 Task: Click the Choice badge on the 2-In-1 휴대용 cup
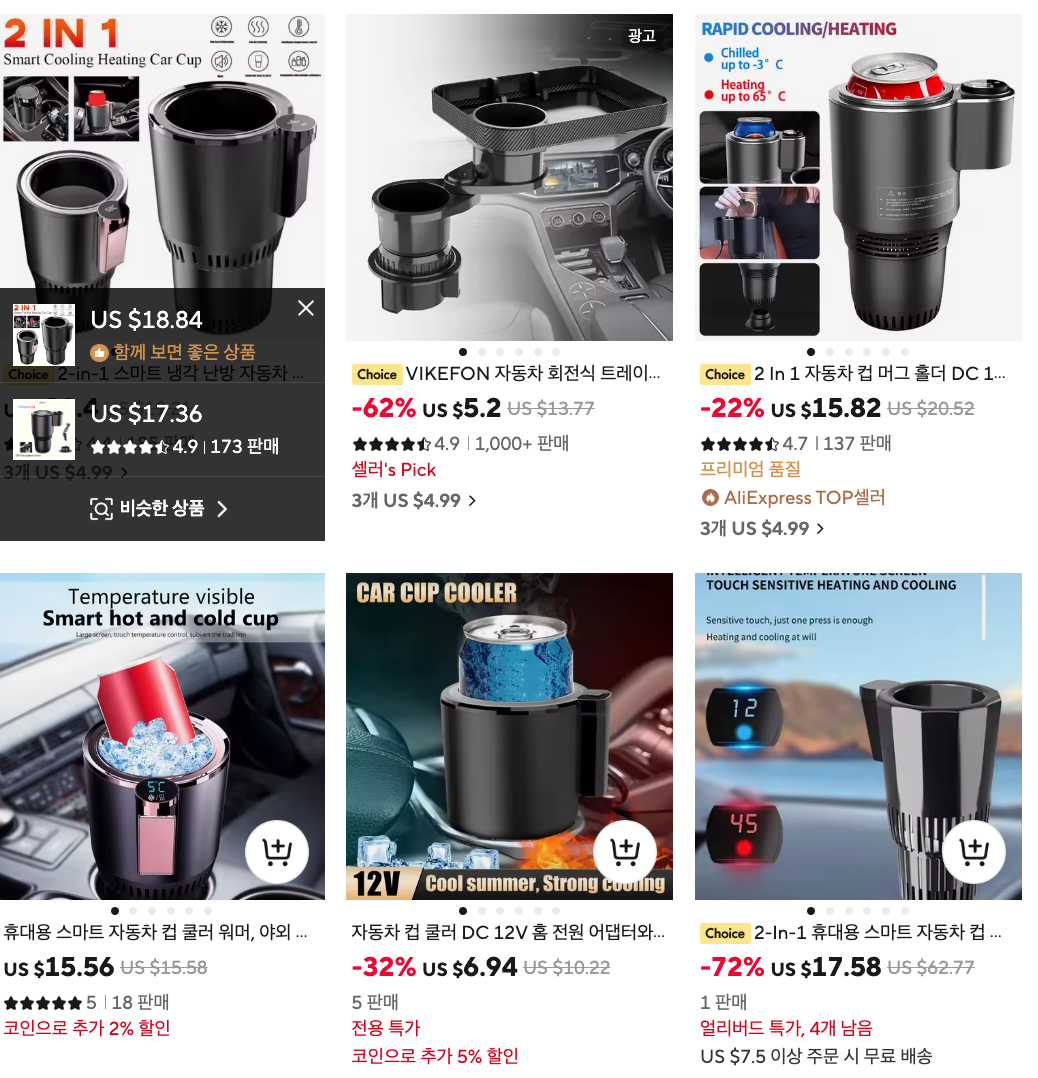725,933
